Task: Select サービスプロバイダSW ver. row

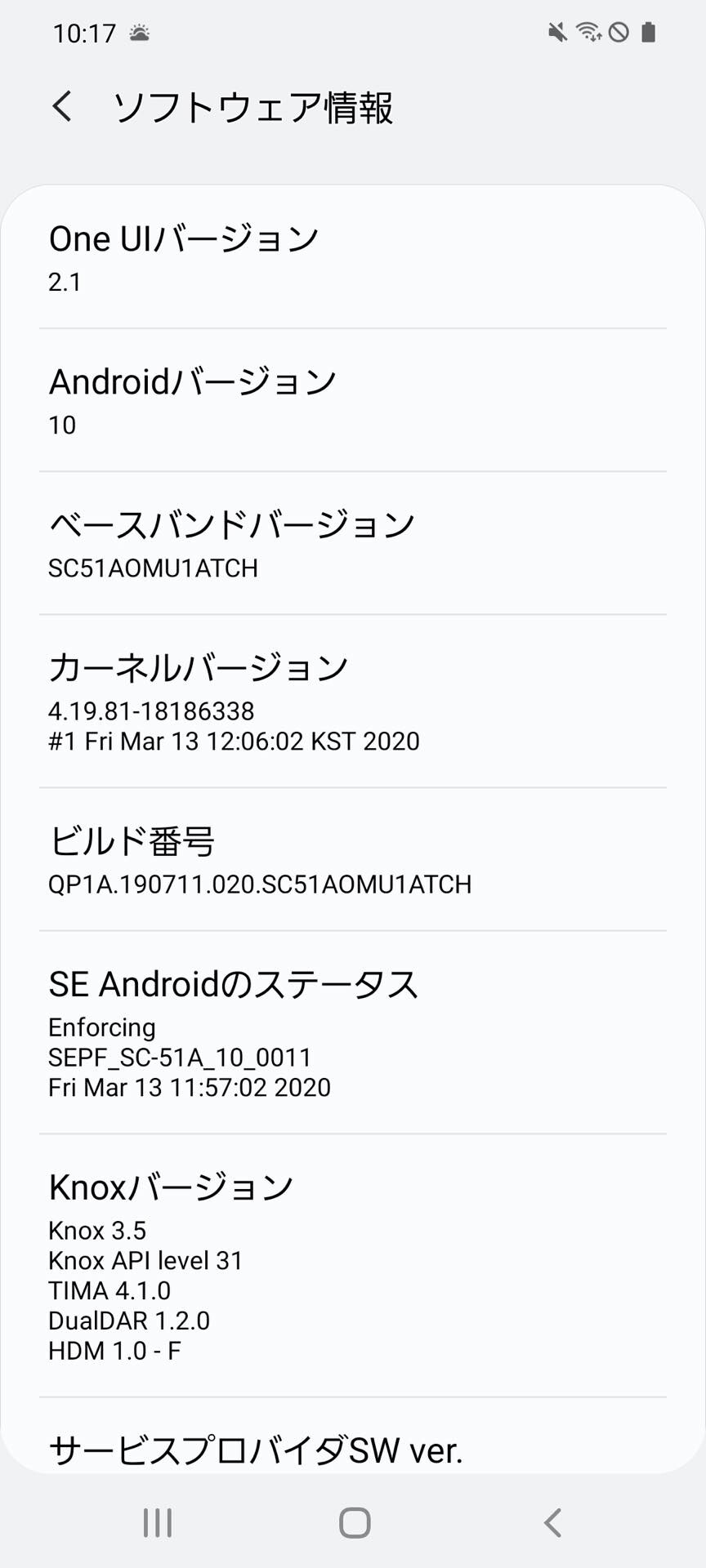Action: click(353, 1437)
